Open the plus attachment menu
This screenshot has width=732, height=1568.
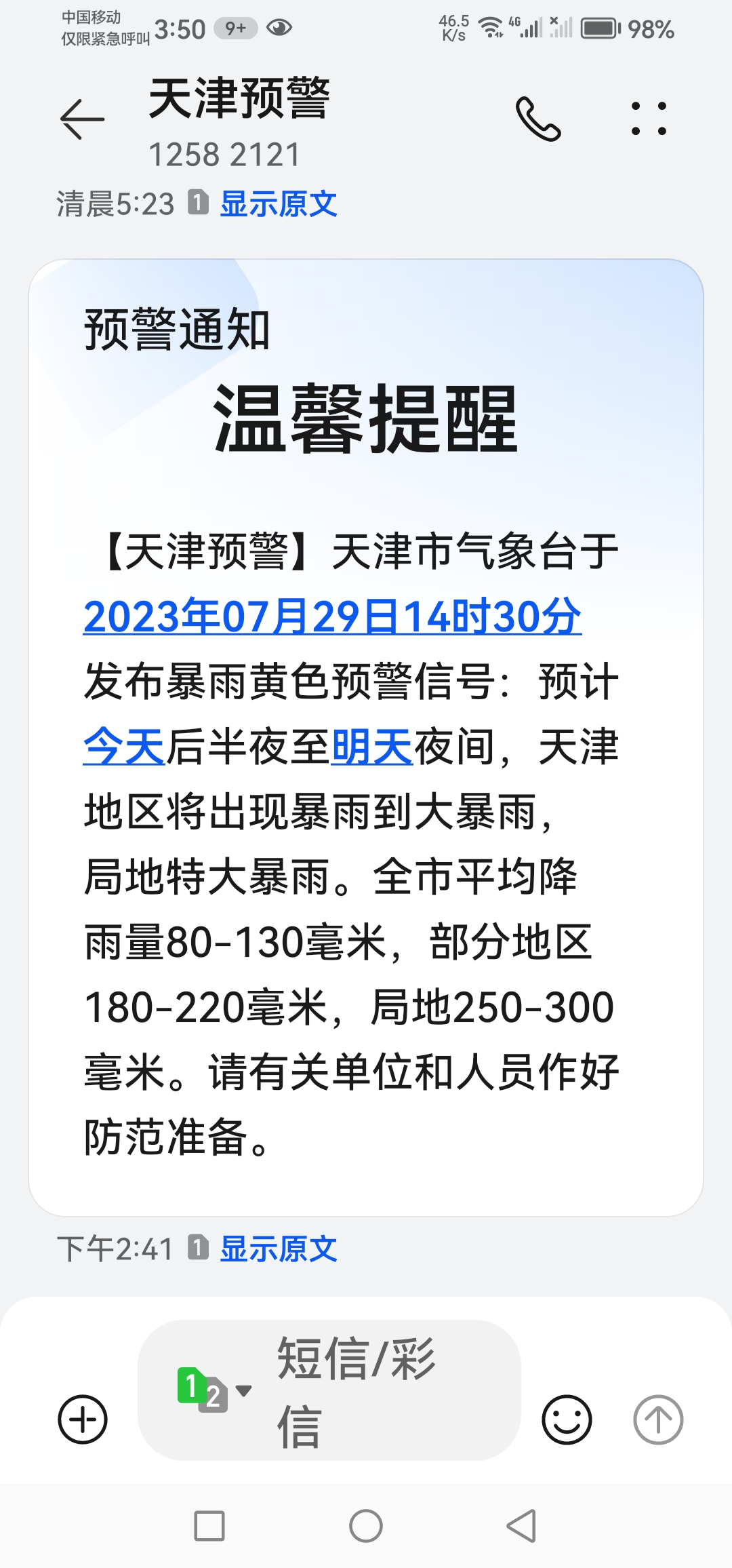click(83, 1419)
